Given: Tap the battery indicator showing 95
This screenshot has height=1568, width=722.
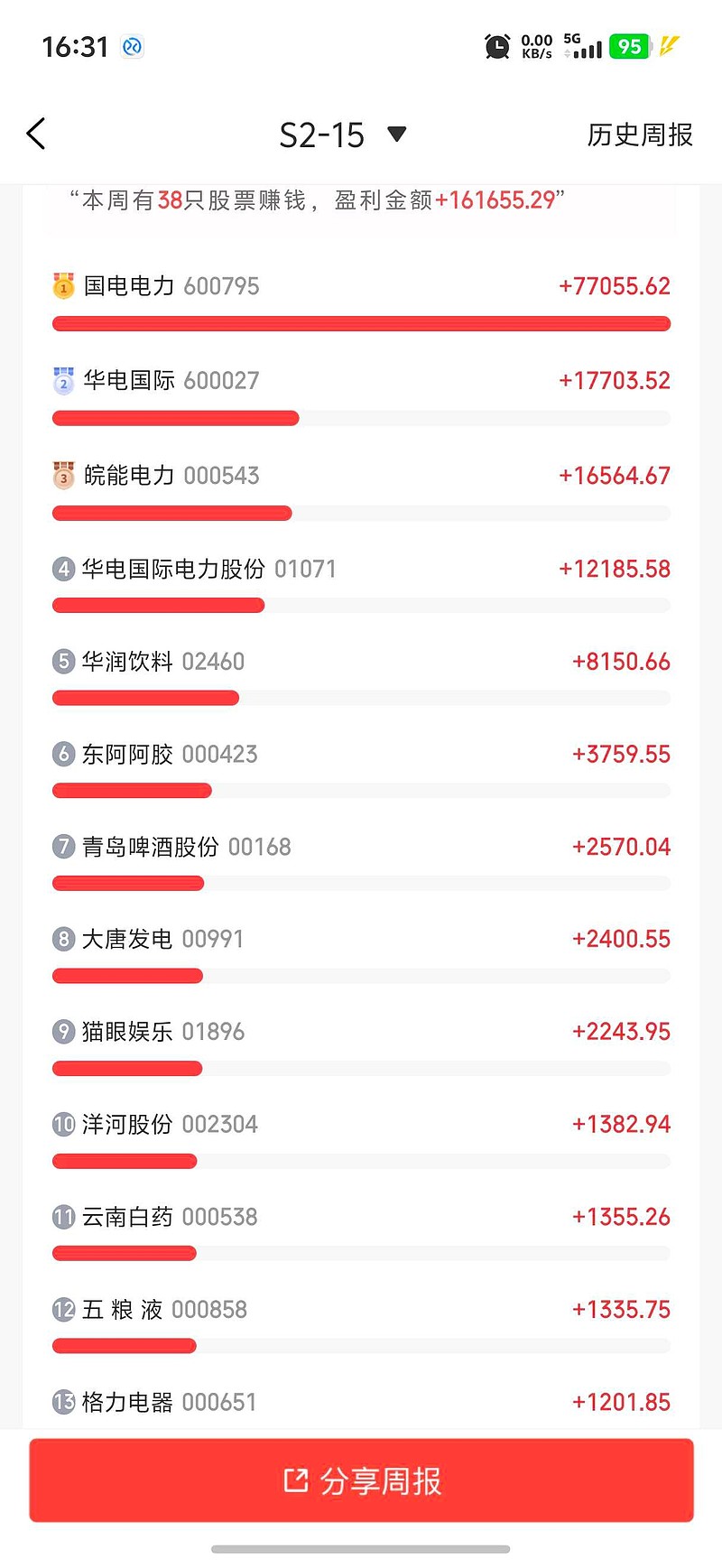Looking at the screenshot, I should (630, 45).
